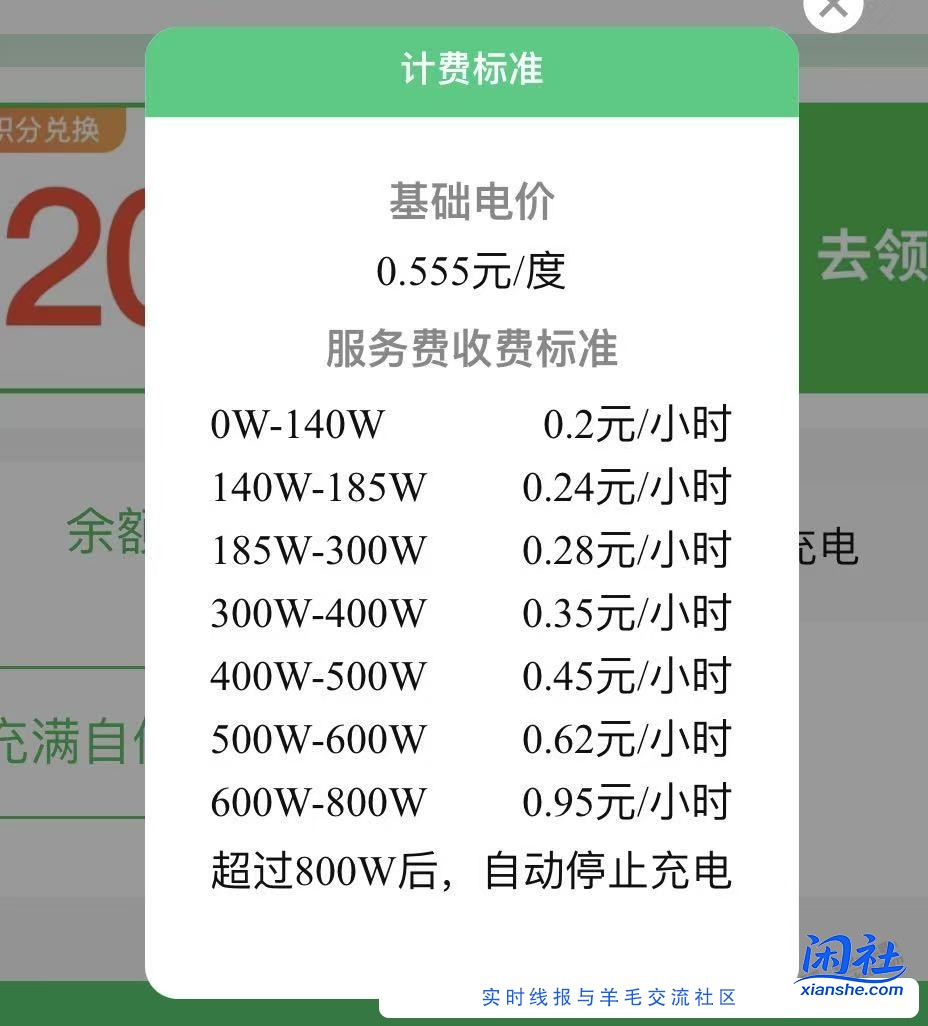The height and width of the screenshot is (1026, 928).
Task: Tap the 0.95元/小时 rate value
Action: 628,801
